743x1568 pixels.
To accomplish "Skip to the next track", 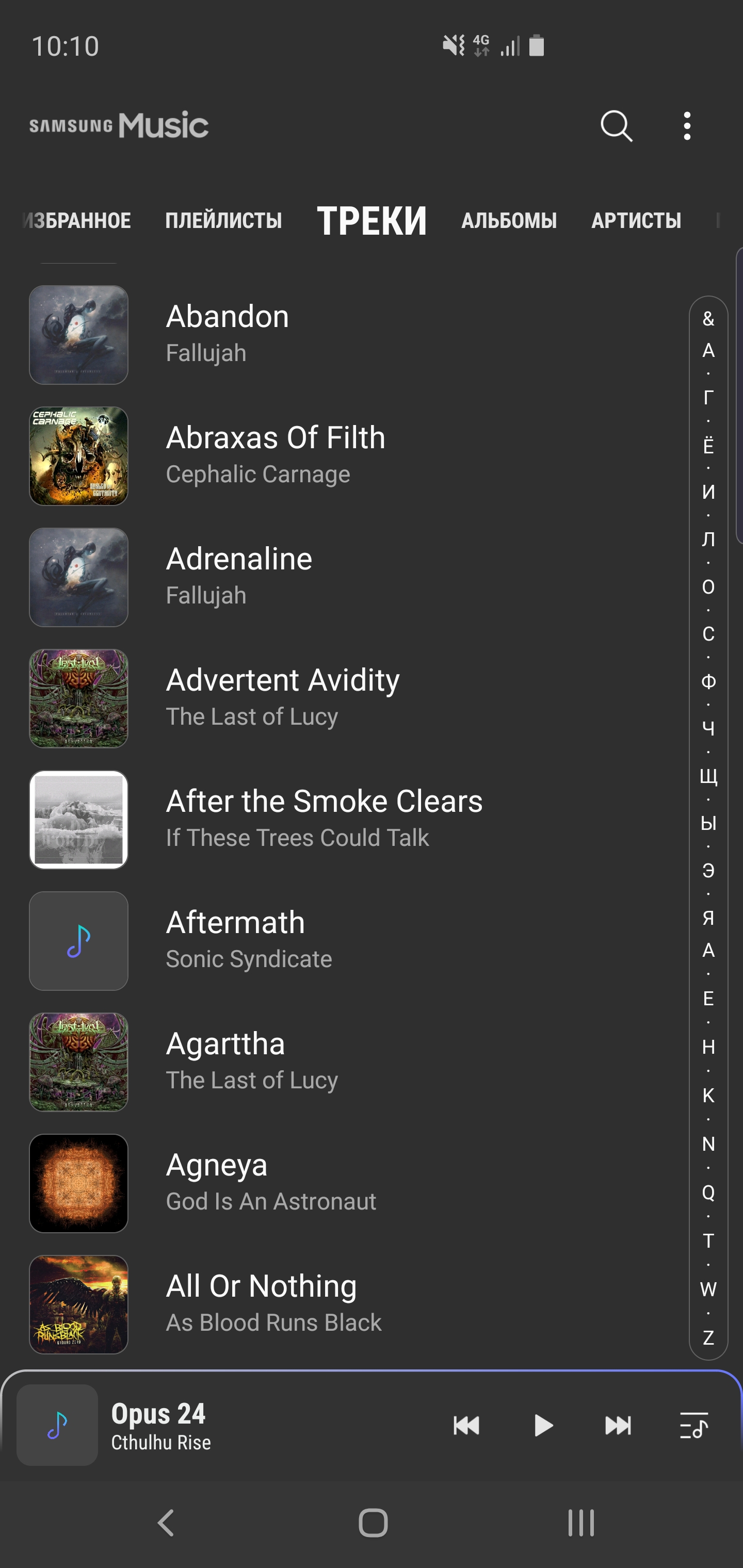I will (x=618, y=1426).
